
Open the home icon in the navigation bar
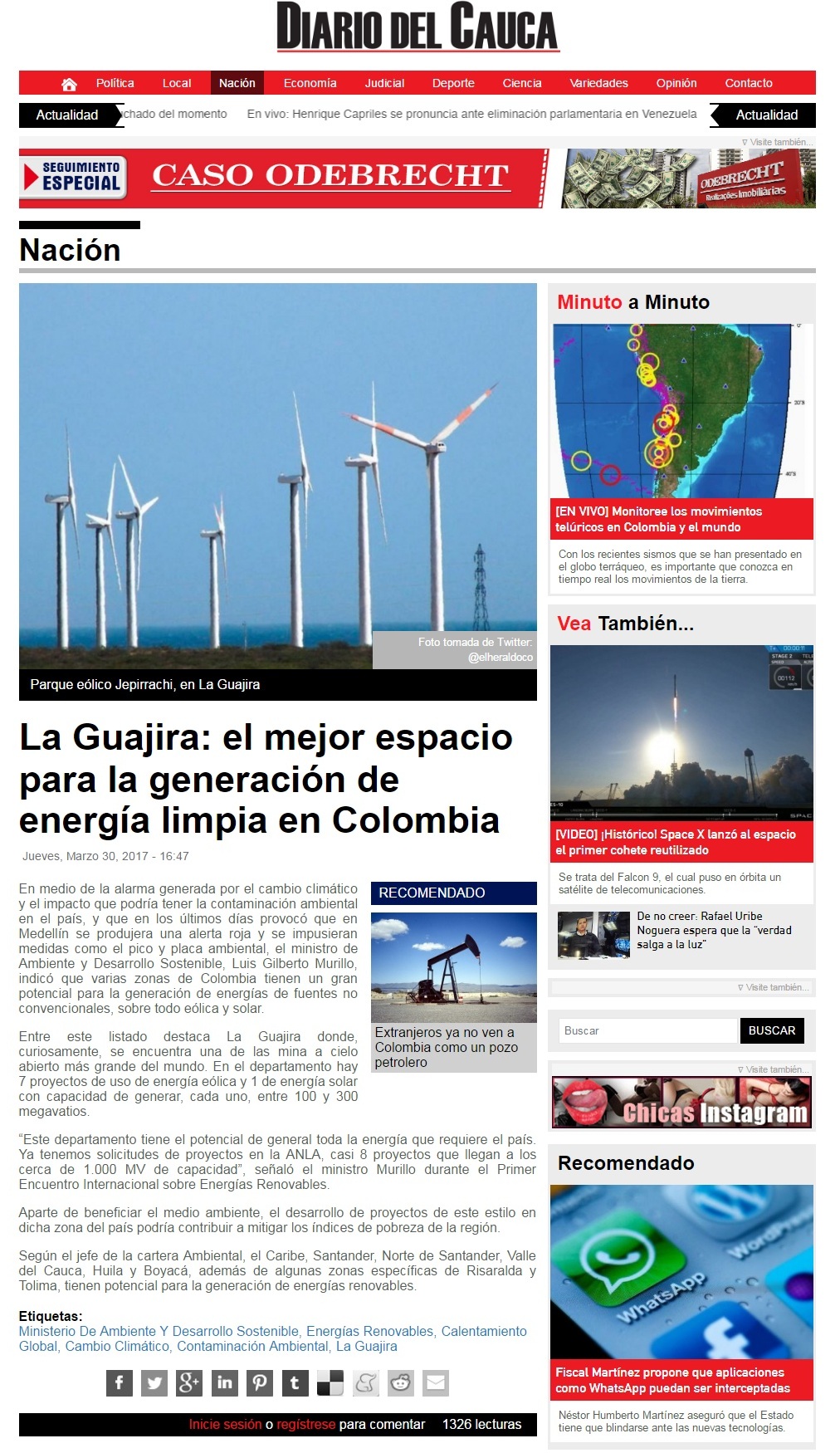click(69, 83)
